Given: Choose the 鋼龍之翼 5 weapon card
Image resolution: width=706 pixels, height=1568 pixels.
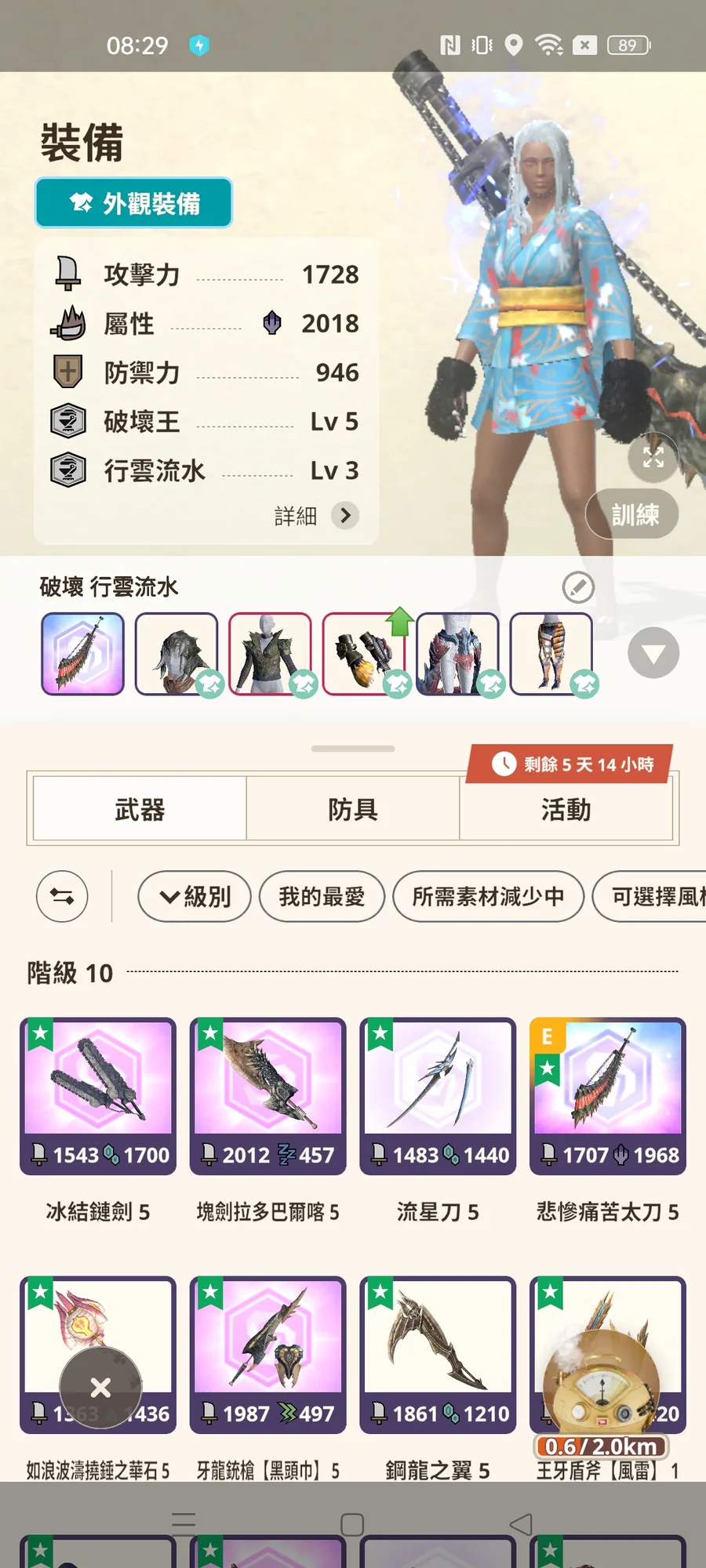Looking at the screenshot, I should point(438,1355).
